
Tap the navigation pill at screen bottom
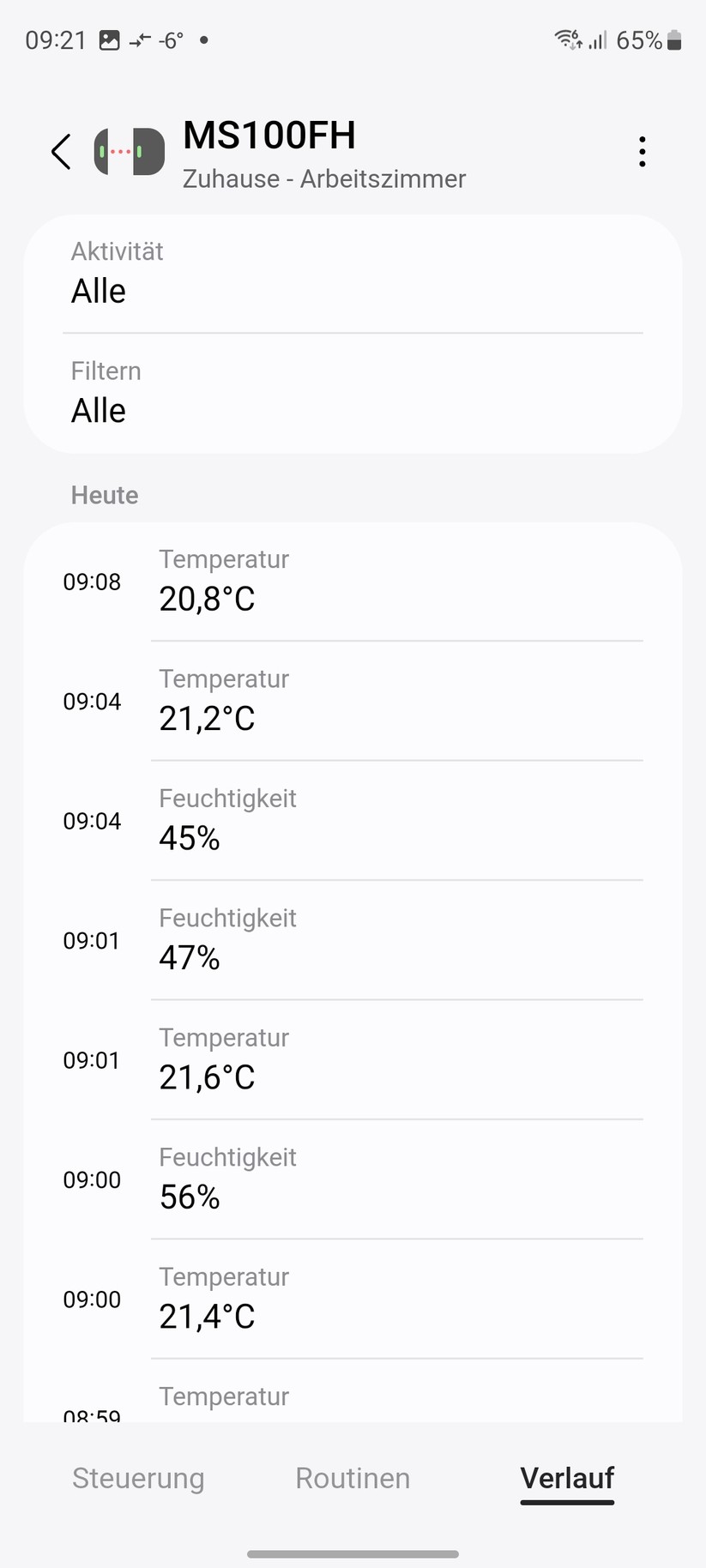pyautogui.click(x=353, y=1547)
